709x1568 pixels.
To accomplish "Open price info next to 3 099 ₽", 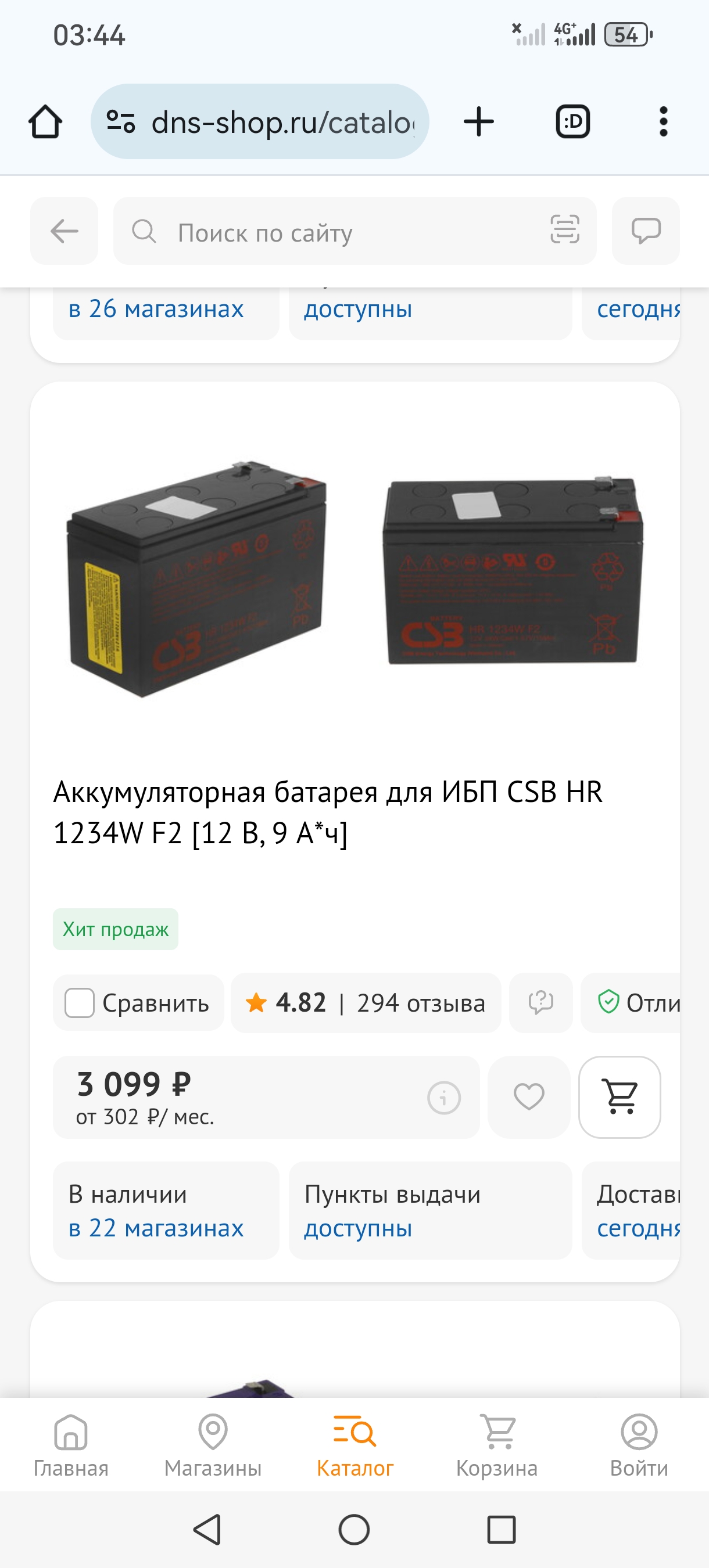I will [x=443, y=1098].
